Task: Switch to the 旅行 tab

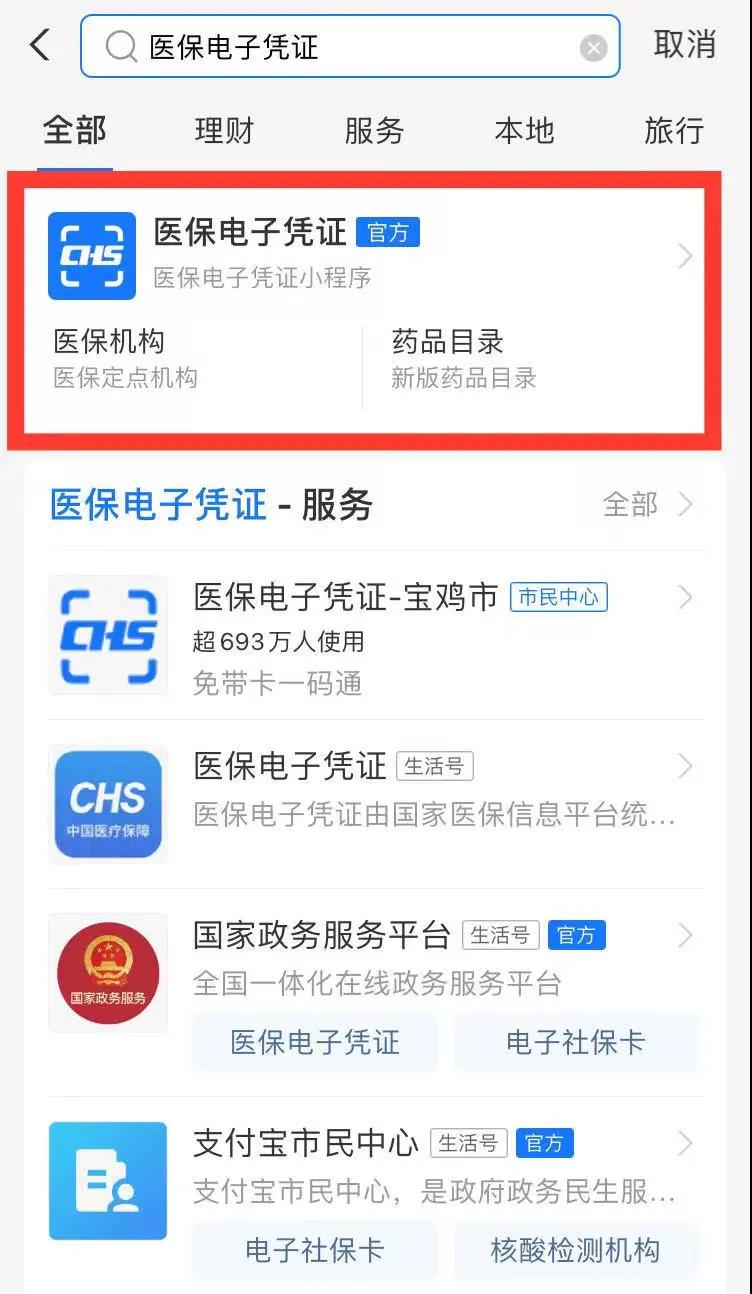Action: (x=674, y=130)
